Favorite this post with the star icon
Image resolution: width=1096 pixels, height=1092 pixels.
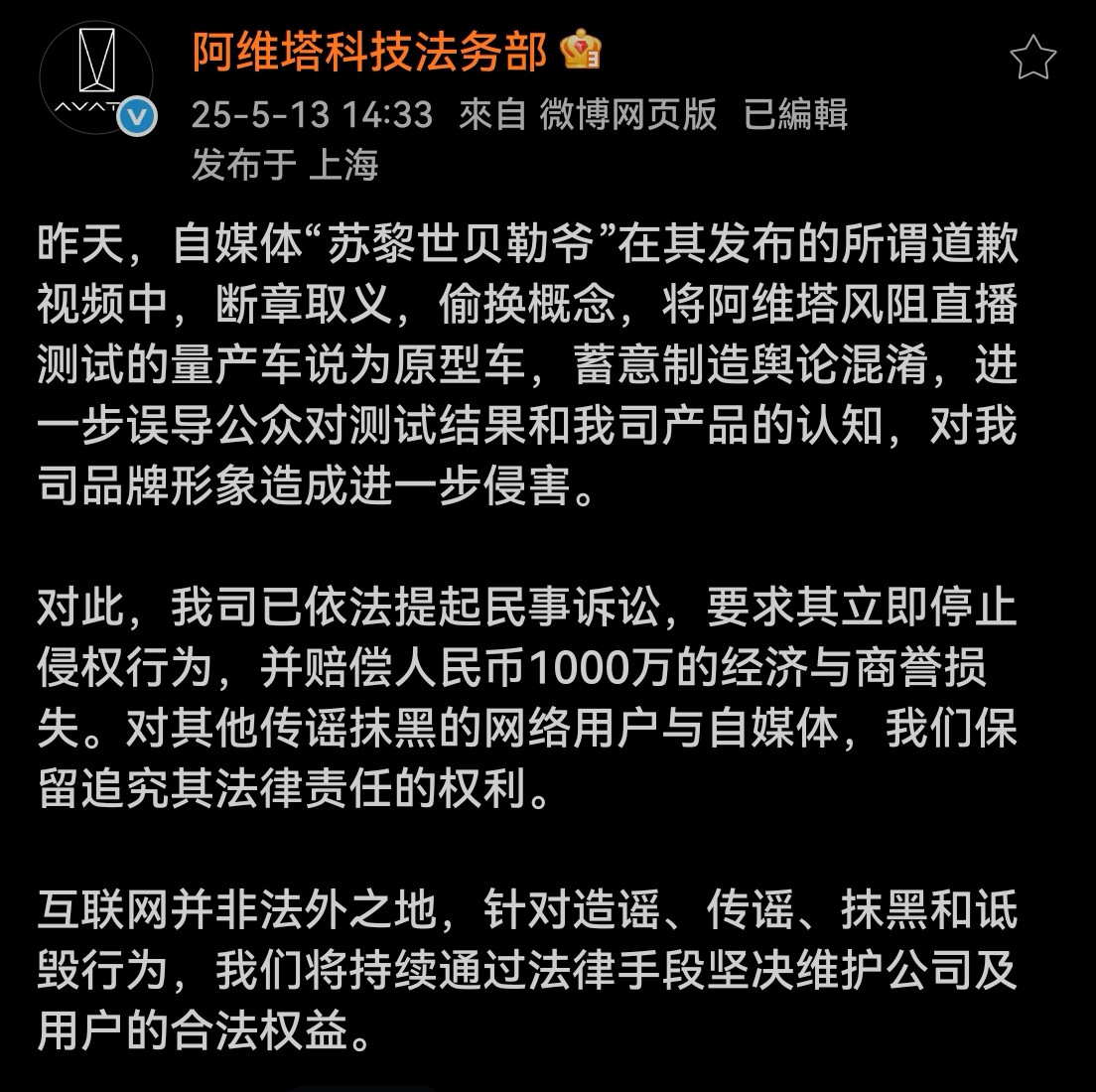pos(1033,58)
